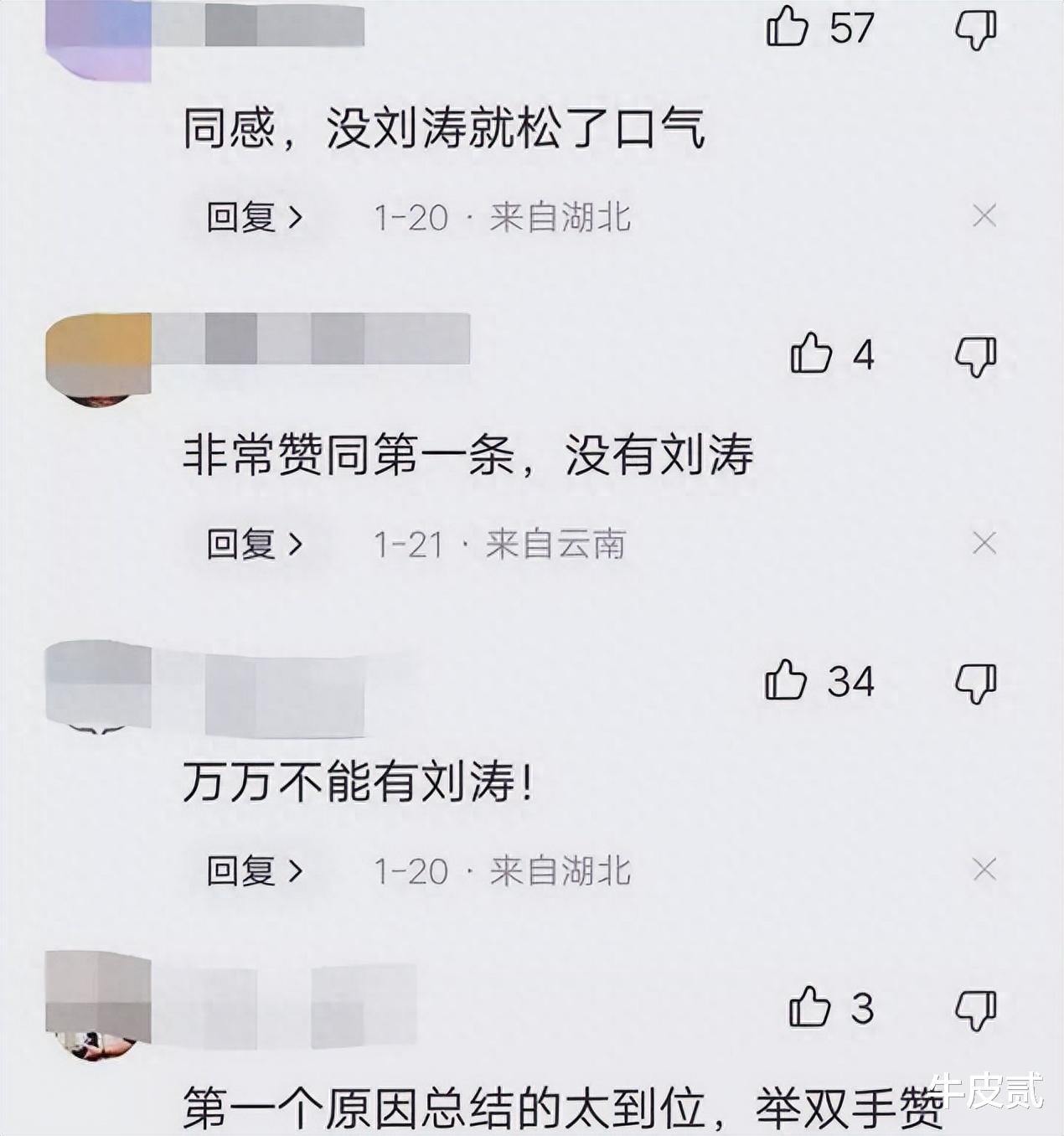Screen dimensions: 1064x1136
Task: Like the comment with 57 likes
Action: point(788,28)
